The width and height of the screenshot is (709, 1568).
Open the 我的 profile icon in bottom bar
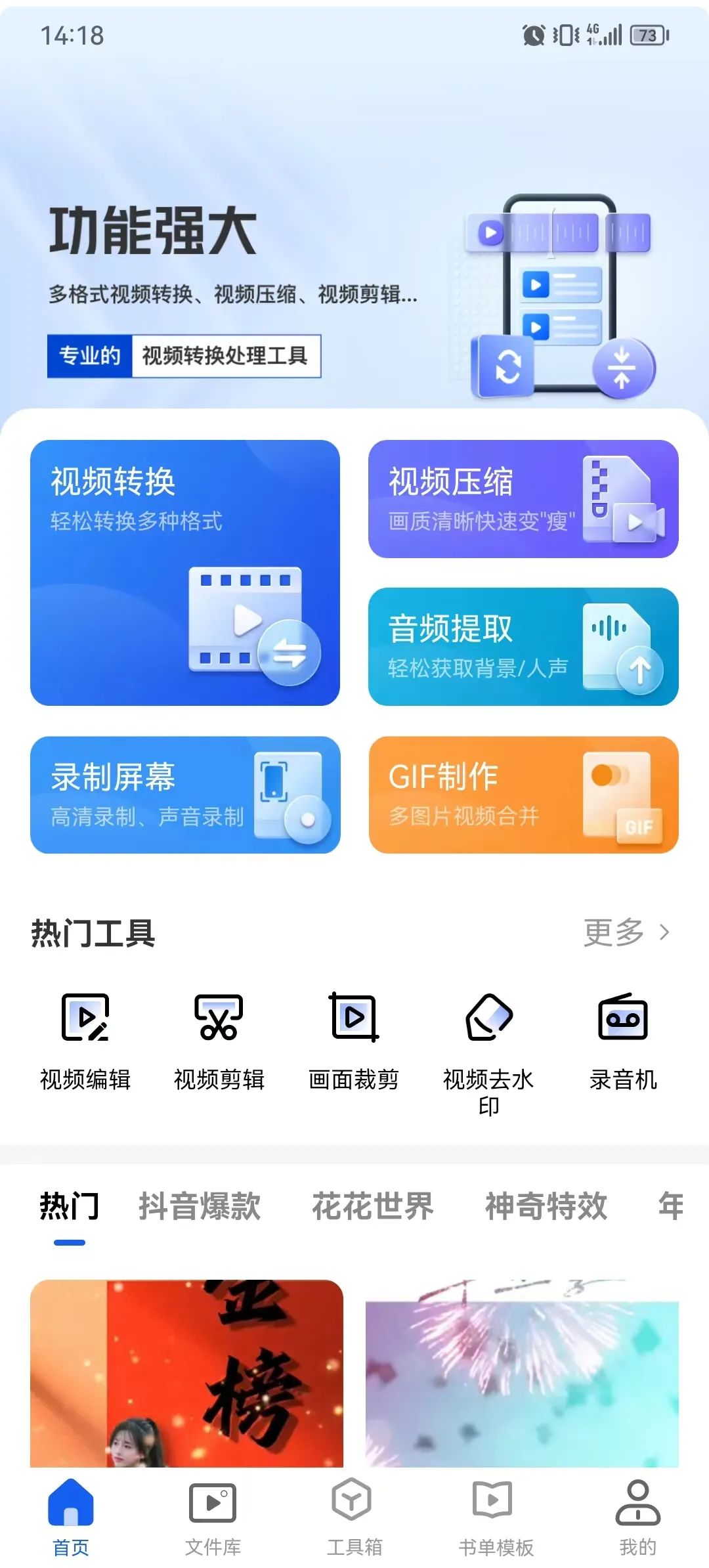click(636, 1504)
